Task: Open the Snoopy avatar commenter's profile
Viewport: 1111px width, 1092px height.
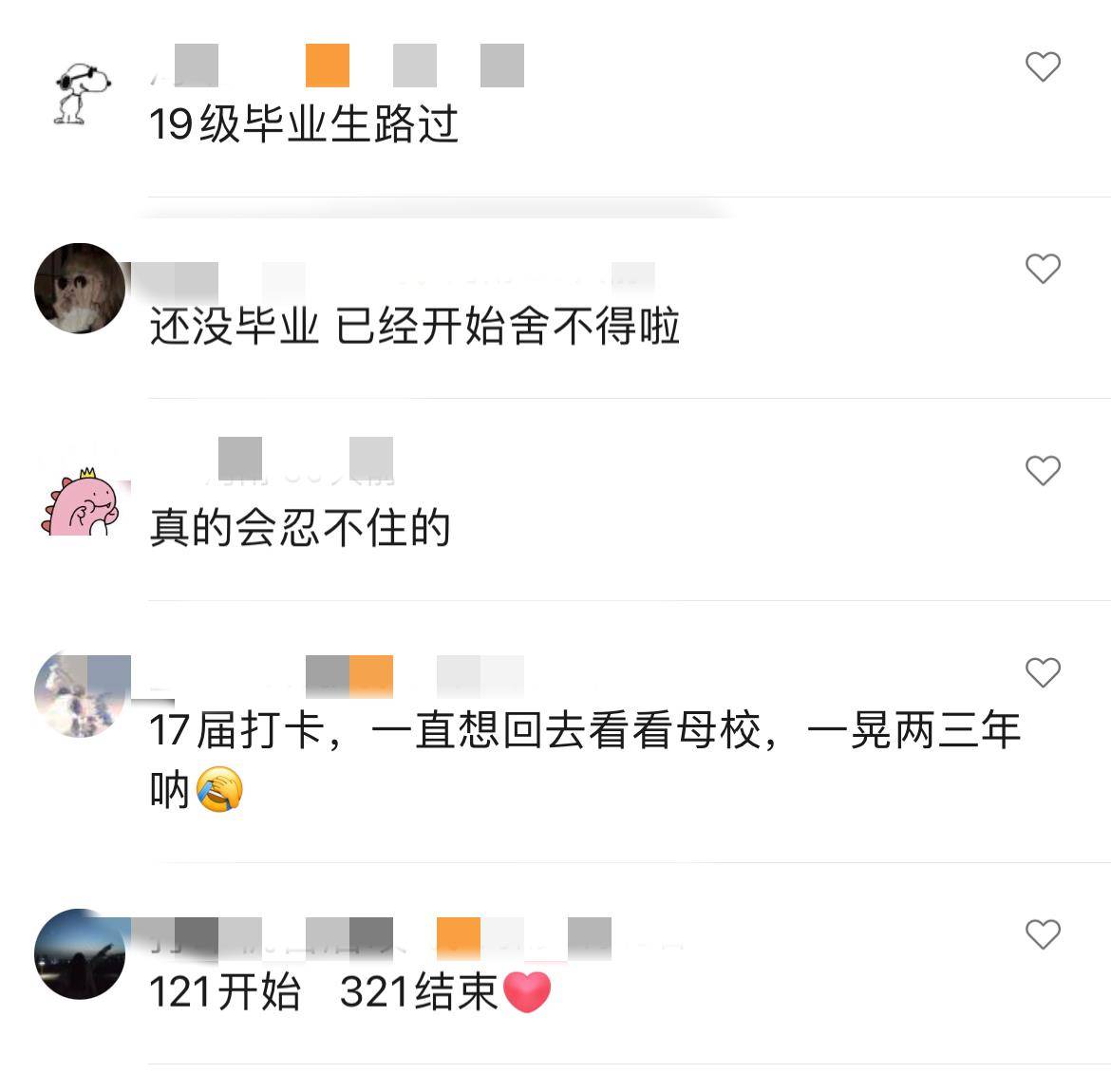Action: pos(81,93)
